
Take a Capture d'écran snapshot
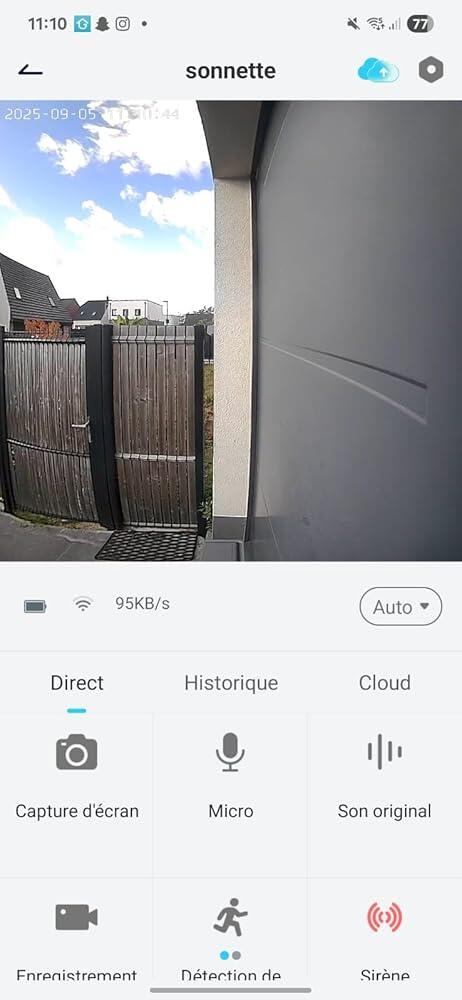[x=77, y=776]
